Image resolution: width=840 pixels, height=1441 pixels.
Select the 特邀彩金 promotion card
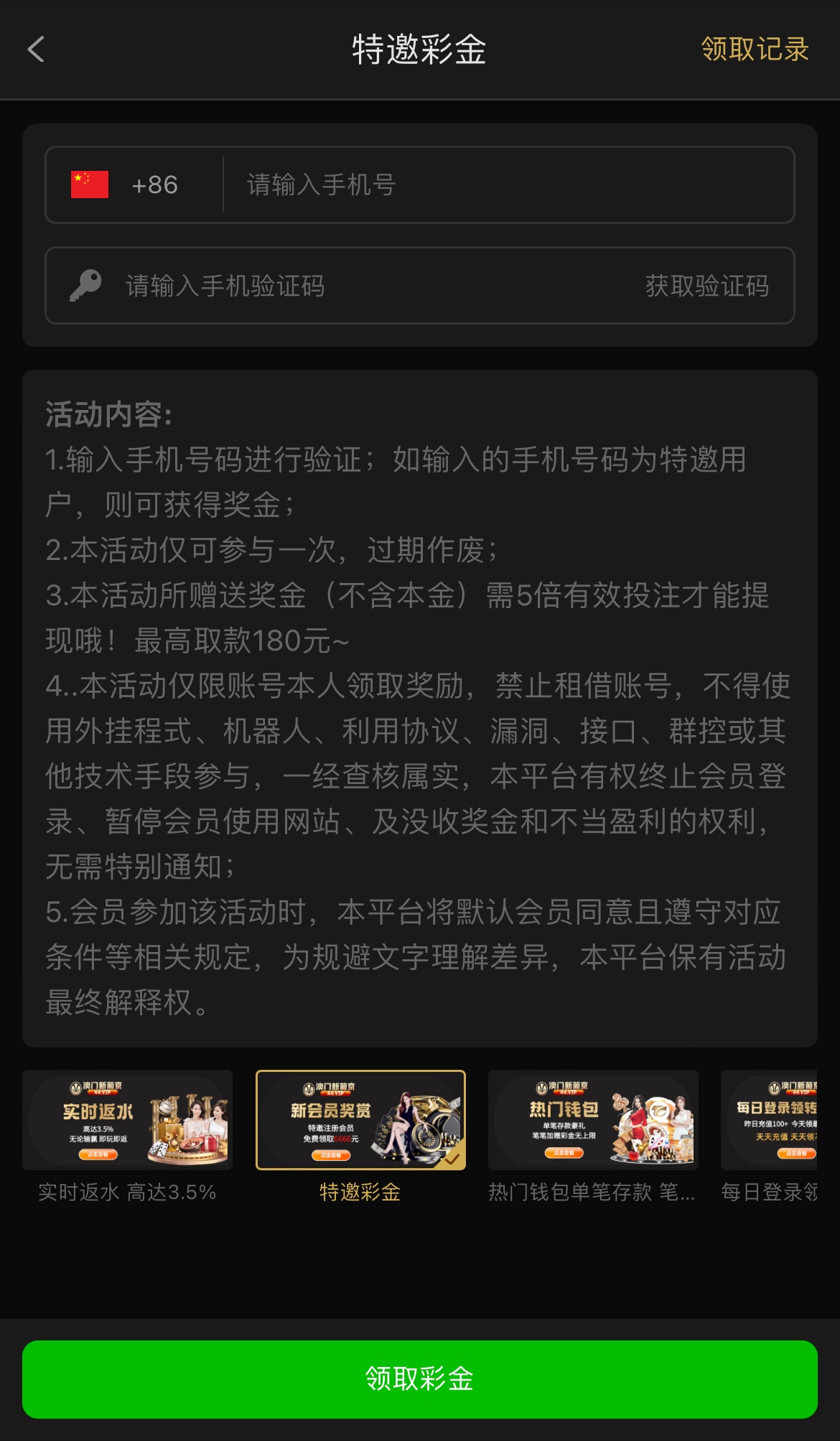tap(360, 1120)
